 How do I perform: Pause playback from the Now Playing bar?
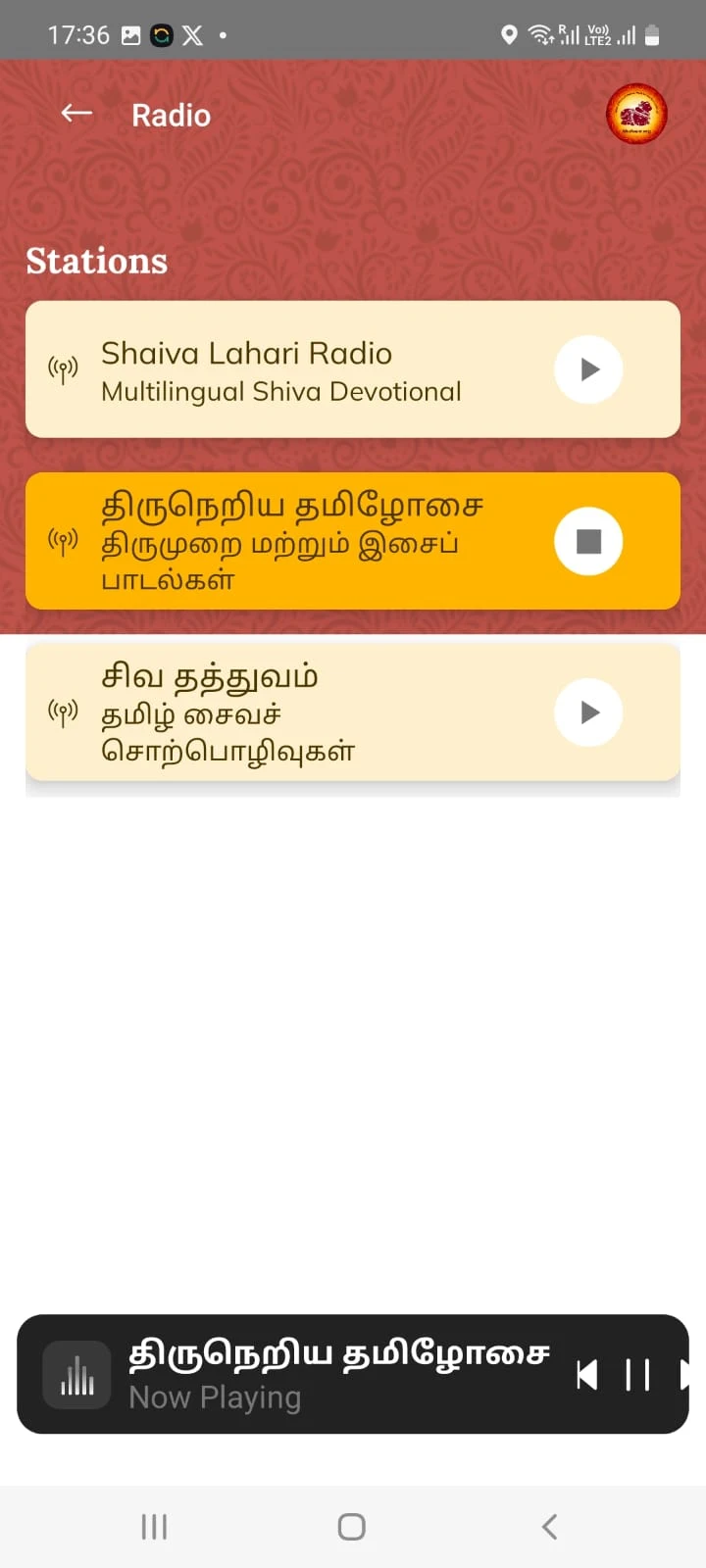click(x=638, y=1374)
